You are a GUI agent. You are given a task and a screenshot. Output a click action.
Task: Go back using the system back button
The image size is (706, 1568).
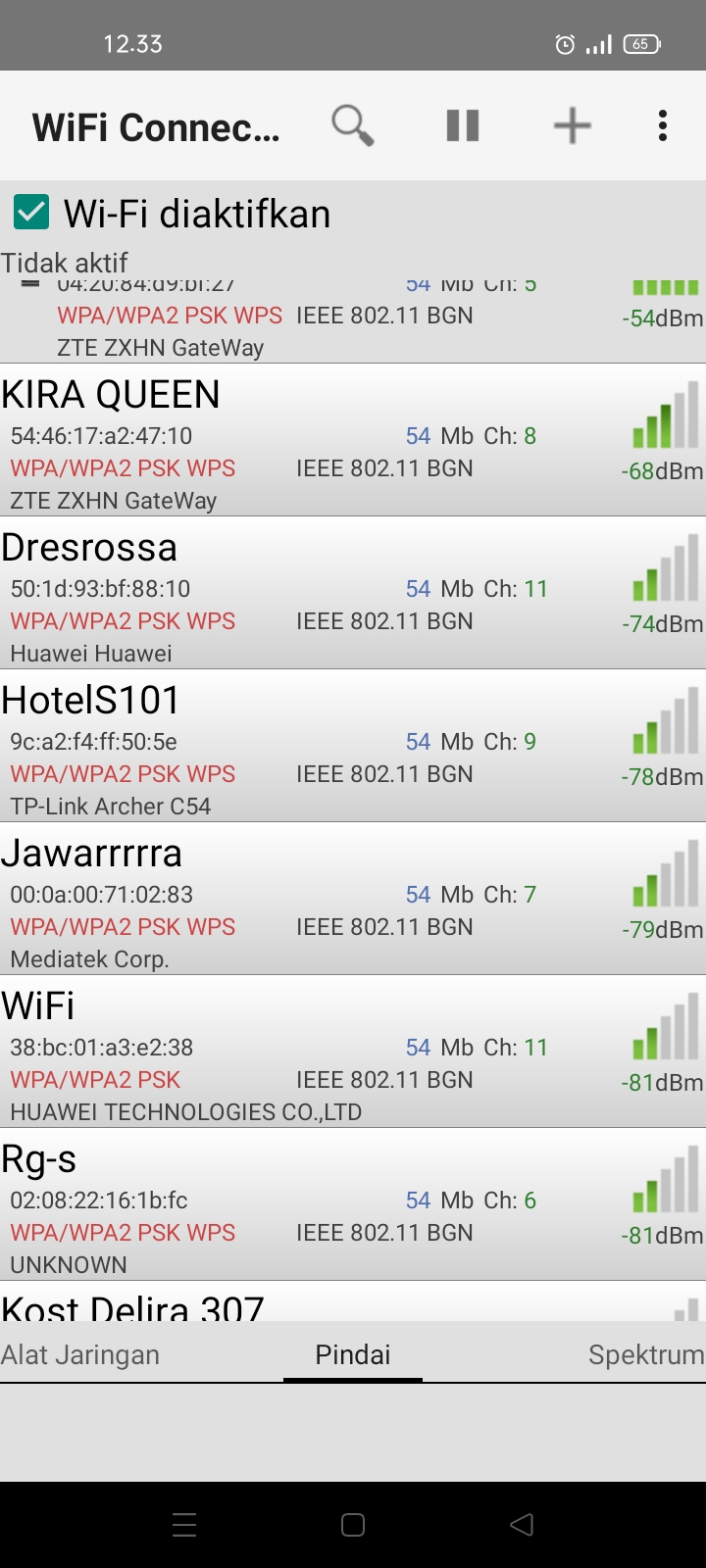tap(522, 1524)
